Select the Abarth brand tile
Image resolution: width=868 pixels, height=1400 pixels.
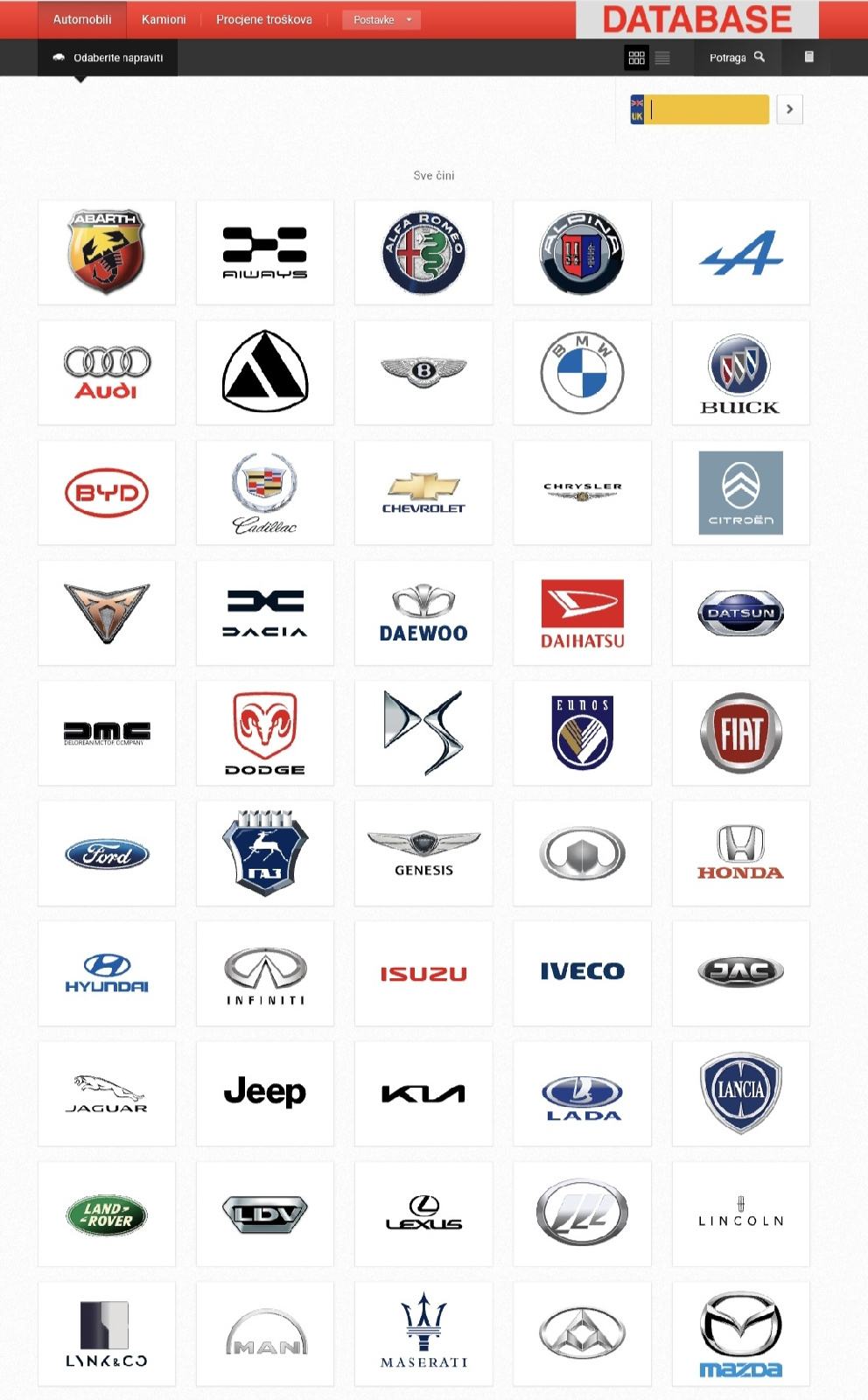[107, 252]
